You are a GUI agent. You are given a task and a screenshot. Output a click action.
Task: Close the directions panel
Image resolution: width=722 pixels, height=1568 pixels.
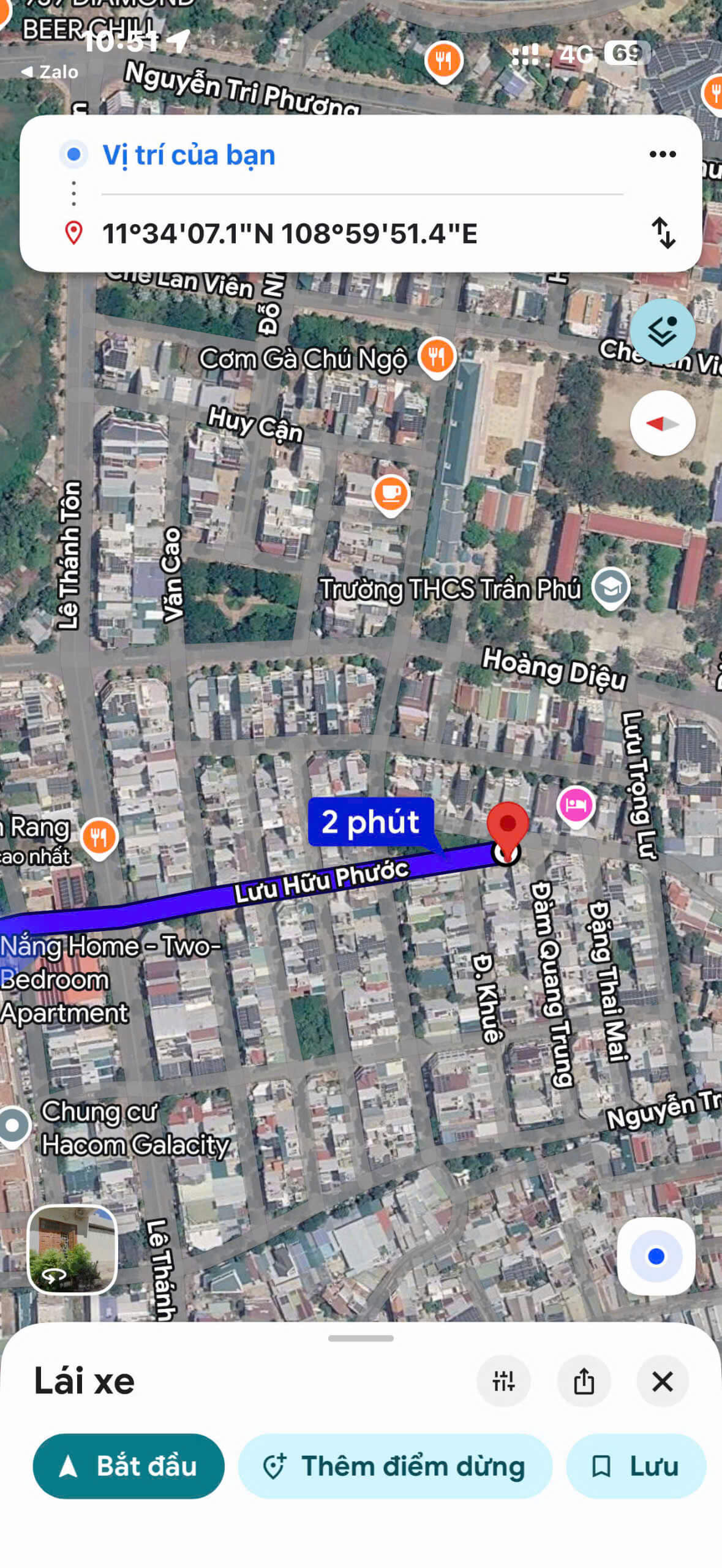click(662, 1381)
